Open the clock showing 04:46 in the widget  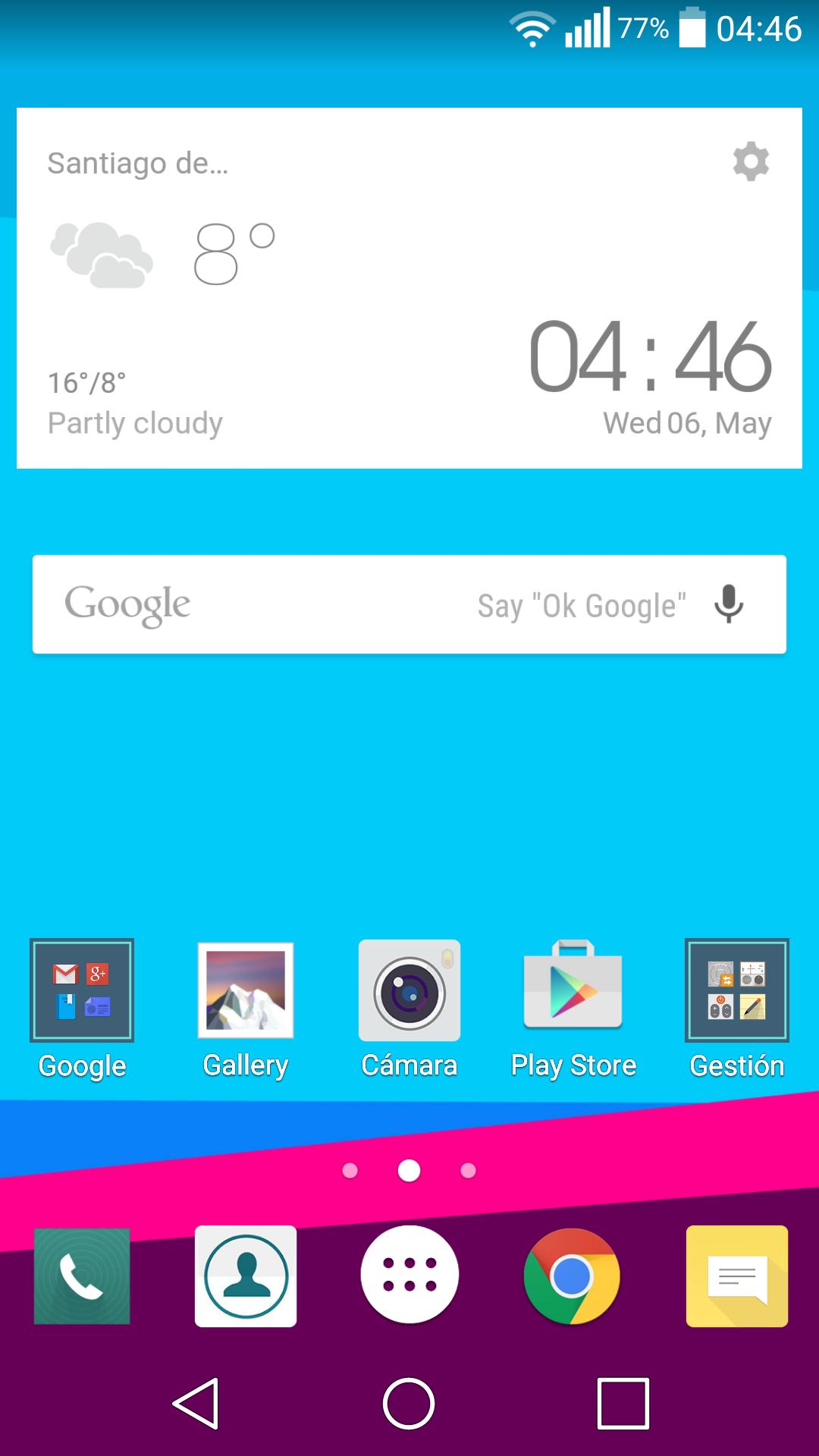650,356
